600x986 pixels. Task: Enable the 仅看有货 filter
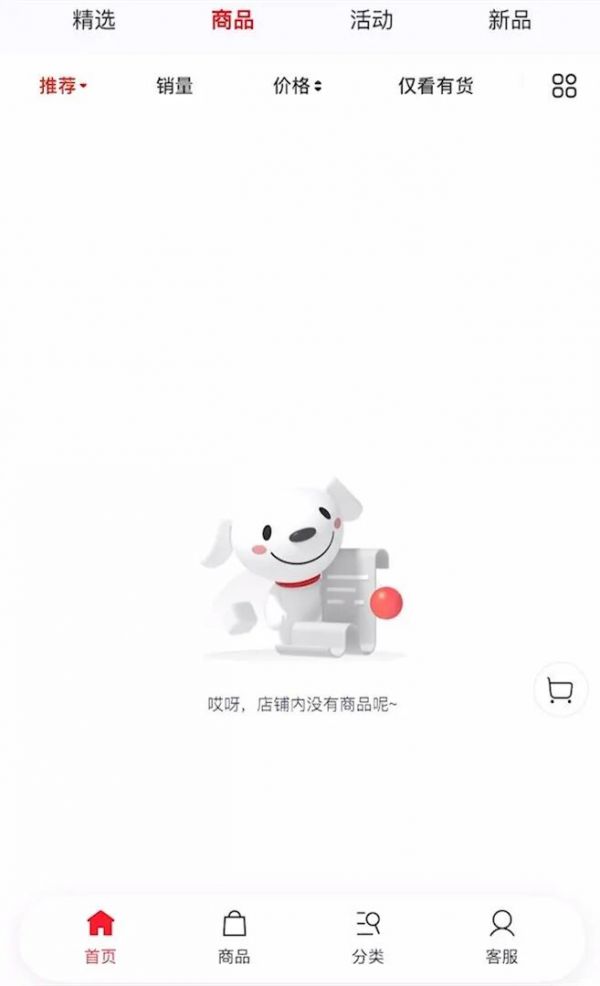[x=436, y=86]
